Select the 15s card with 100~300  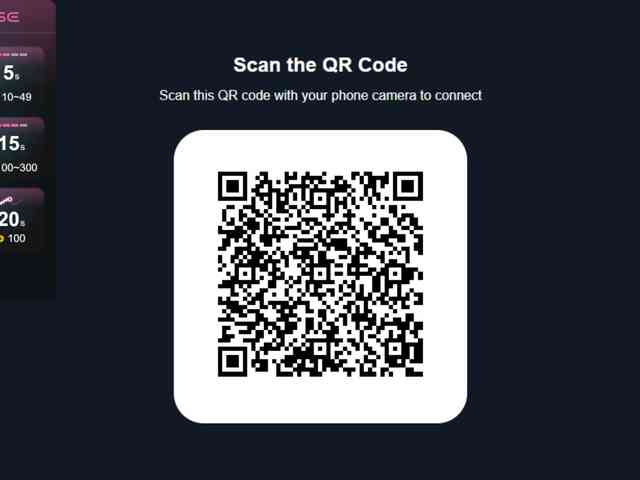pyautogui.click(x=20, y=149)
